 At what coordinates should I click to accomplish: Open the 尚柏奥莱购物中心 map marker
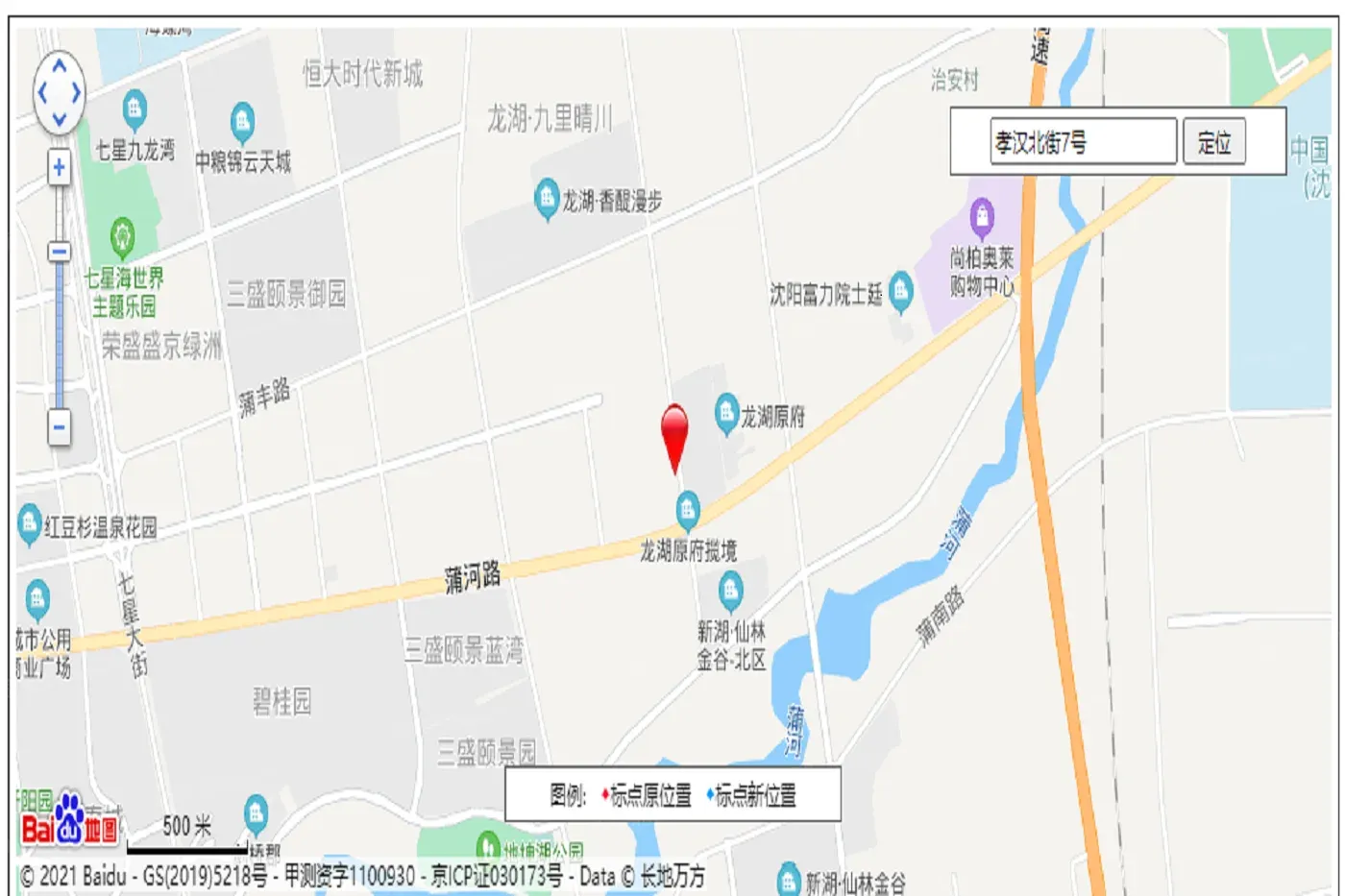point(981,219)
